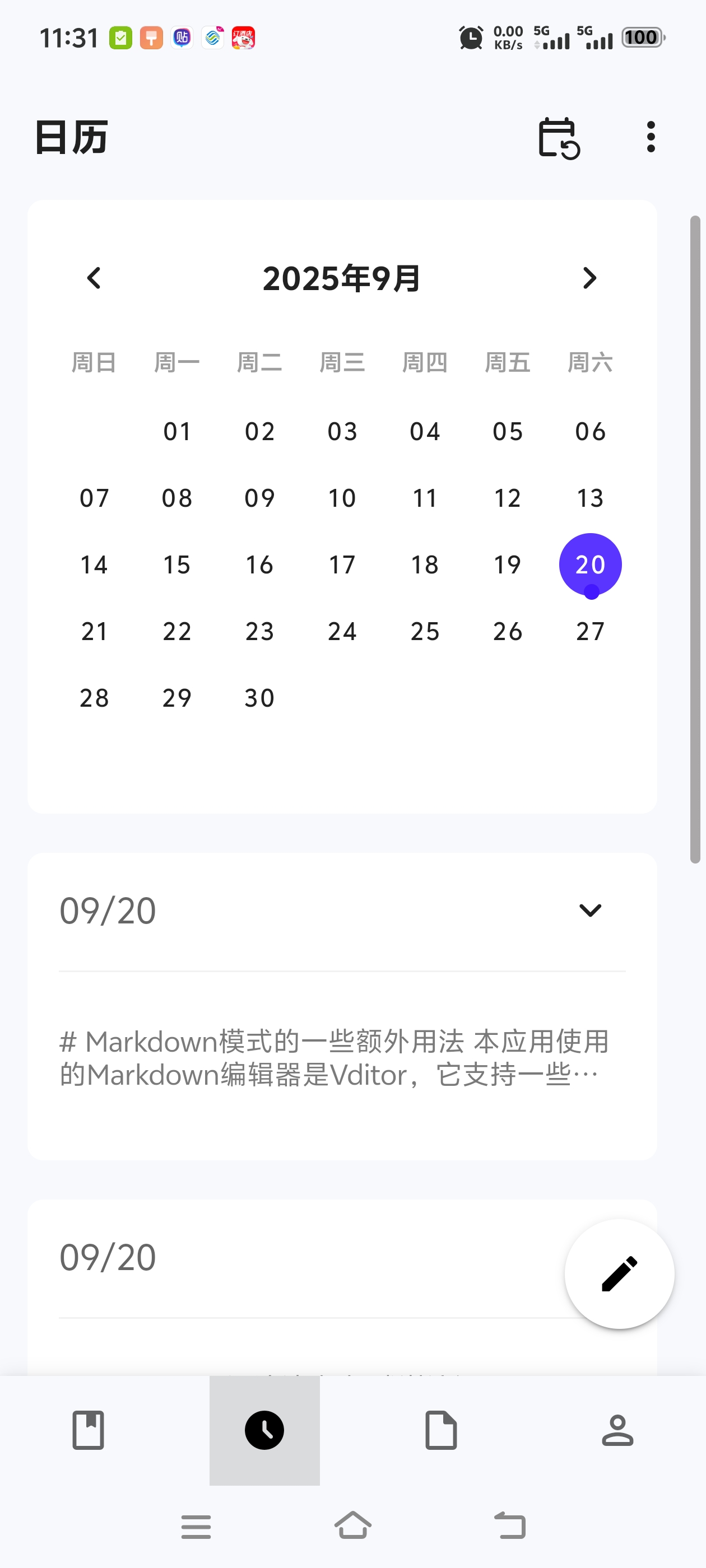Tap the system back button
The width and height of the screenshot is (706, 1568).
tap(510, 1525)
